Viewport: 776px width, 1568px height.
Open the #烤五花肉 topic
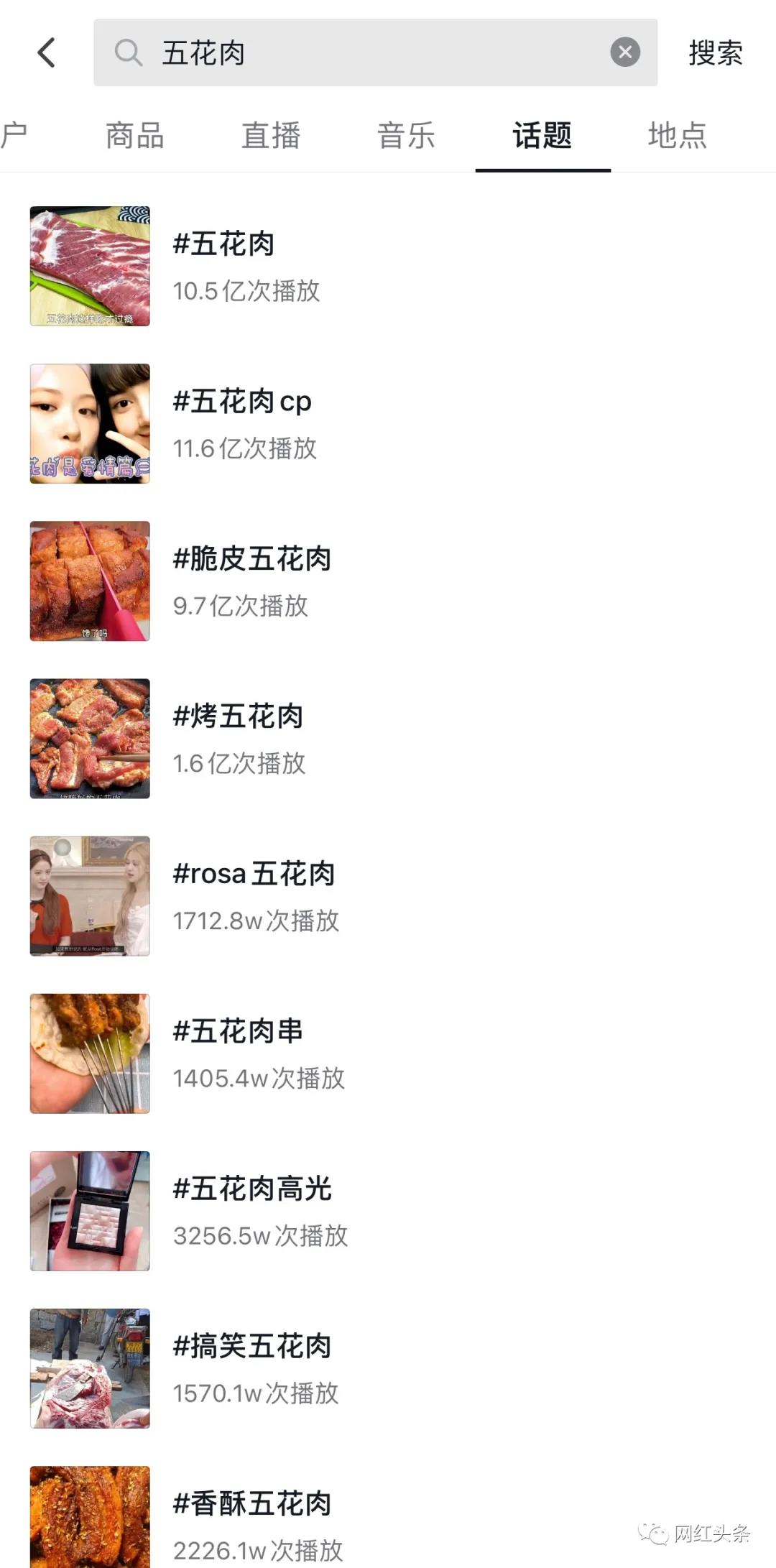coord(239,716)
